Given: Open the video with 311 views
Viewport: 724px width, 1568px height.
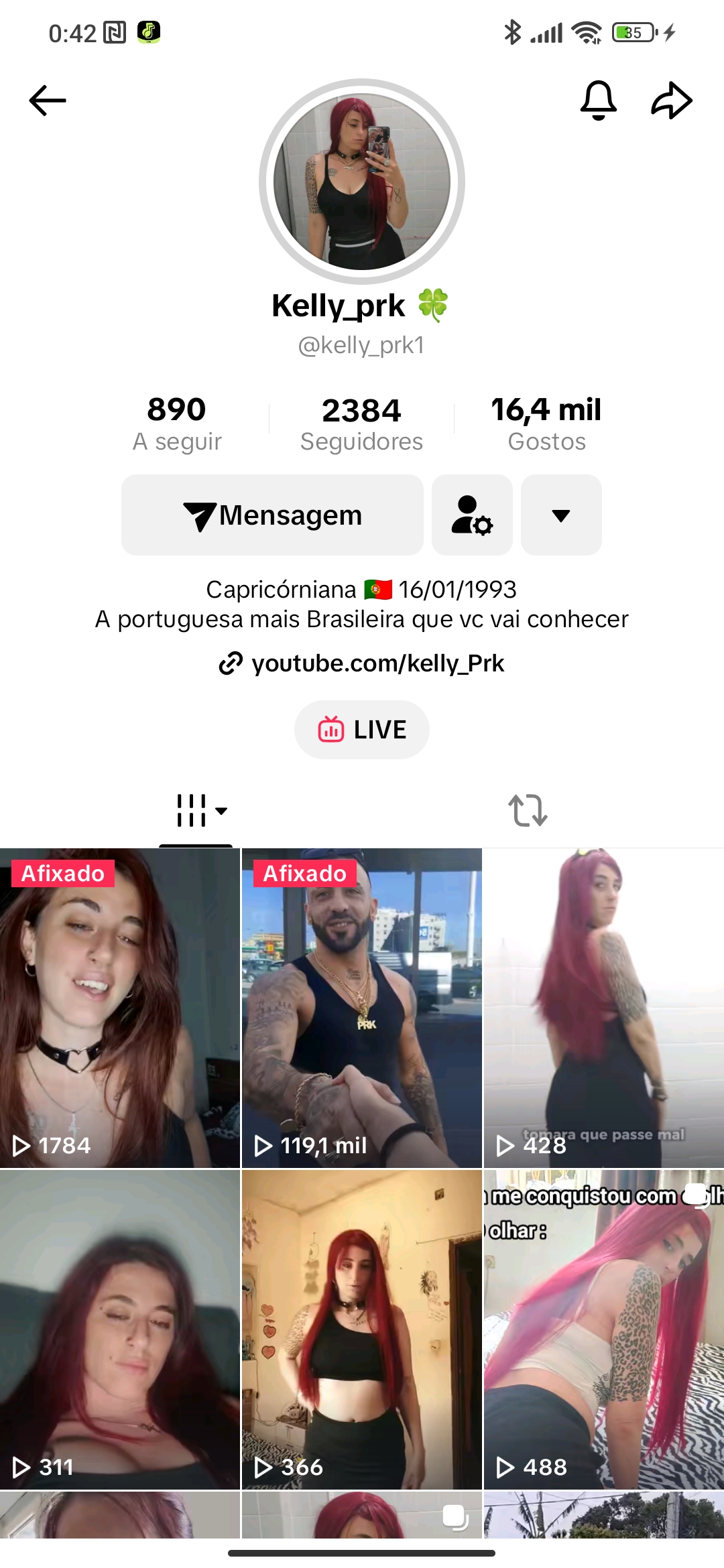Looking at the screenshot, I should point(120,1329).
